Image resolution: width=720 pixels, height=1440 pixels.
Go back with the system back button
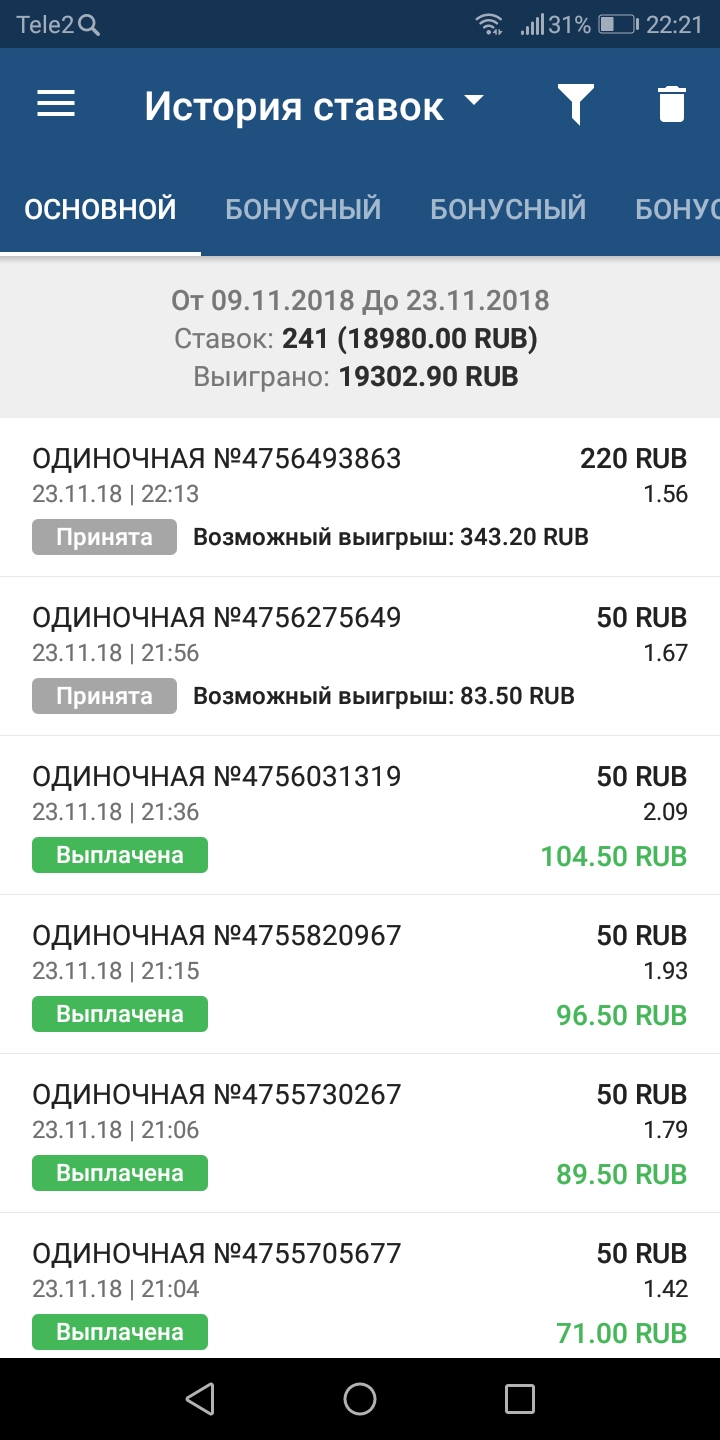pos(201,1398)
